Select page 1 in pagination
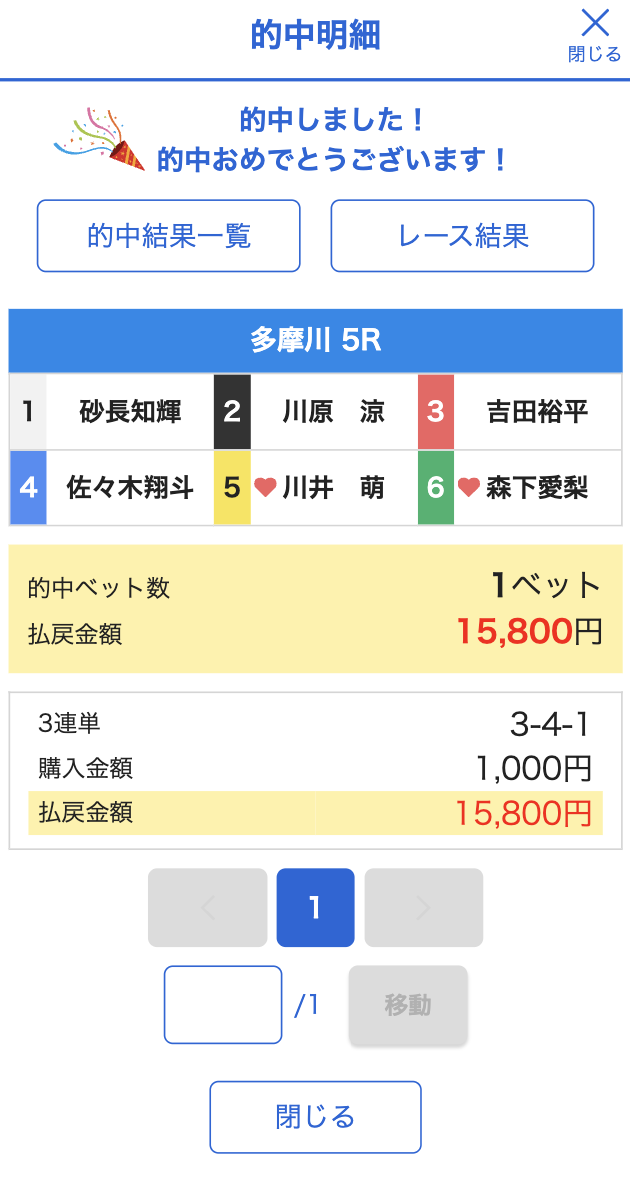This screenshot has height=1192, width=630. pyautogui.click(x=315, y=907)
